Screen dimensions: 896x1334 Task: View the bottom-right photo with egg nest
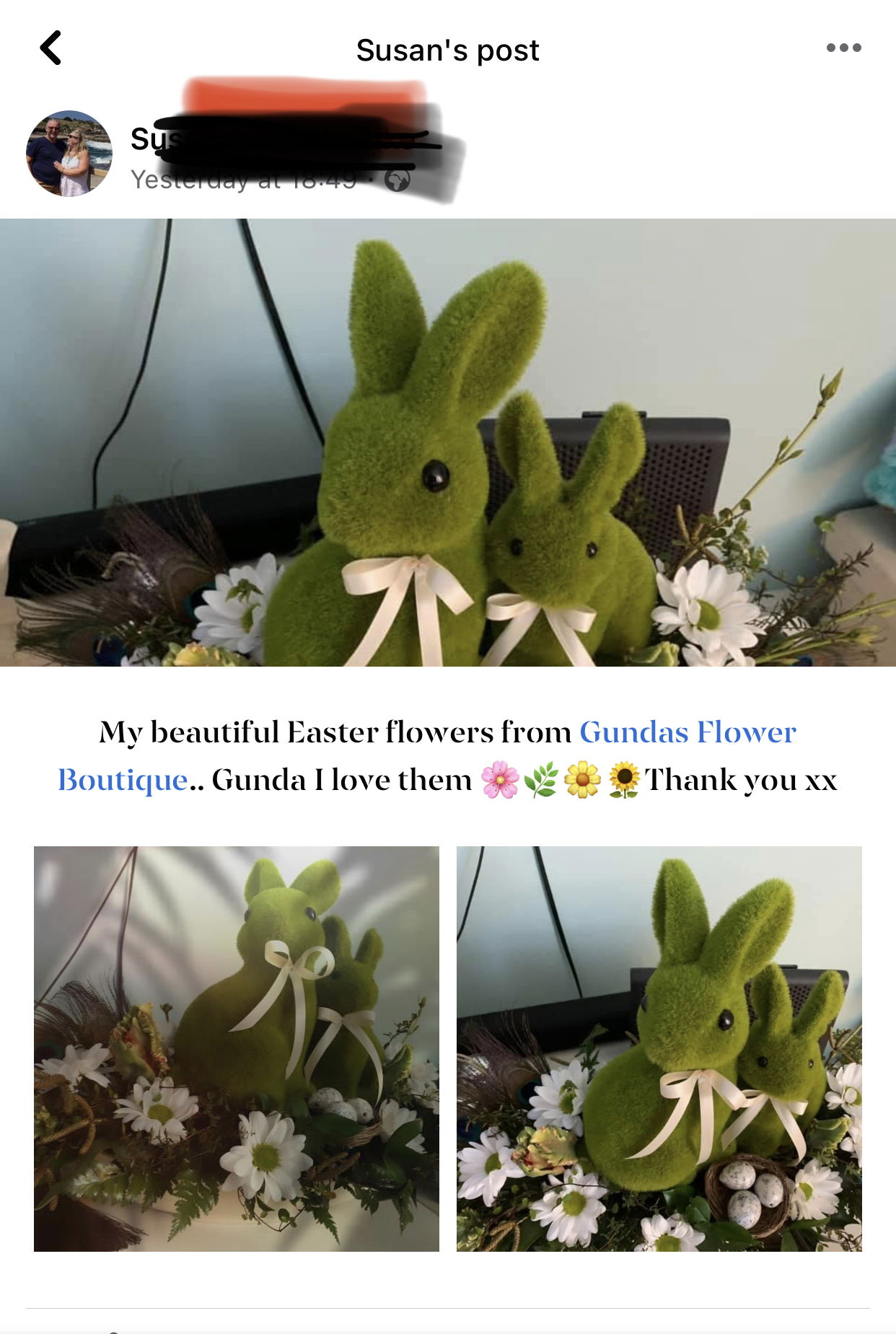tap(659, 1048)
